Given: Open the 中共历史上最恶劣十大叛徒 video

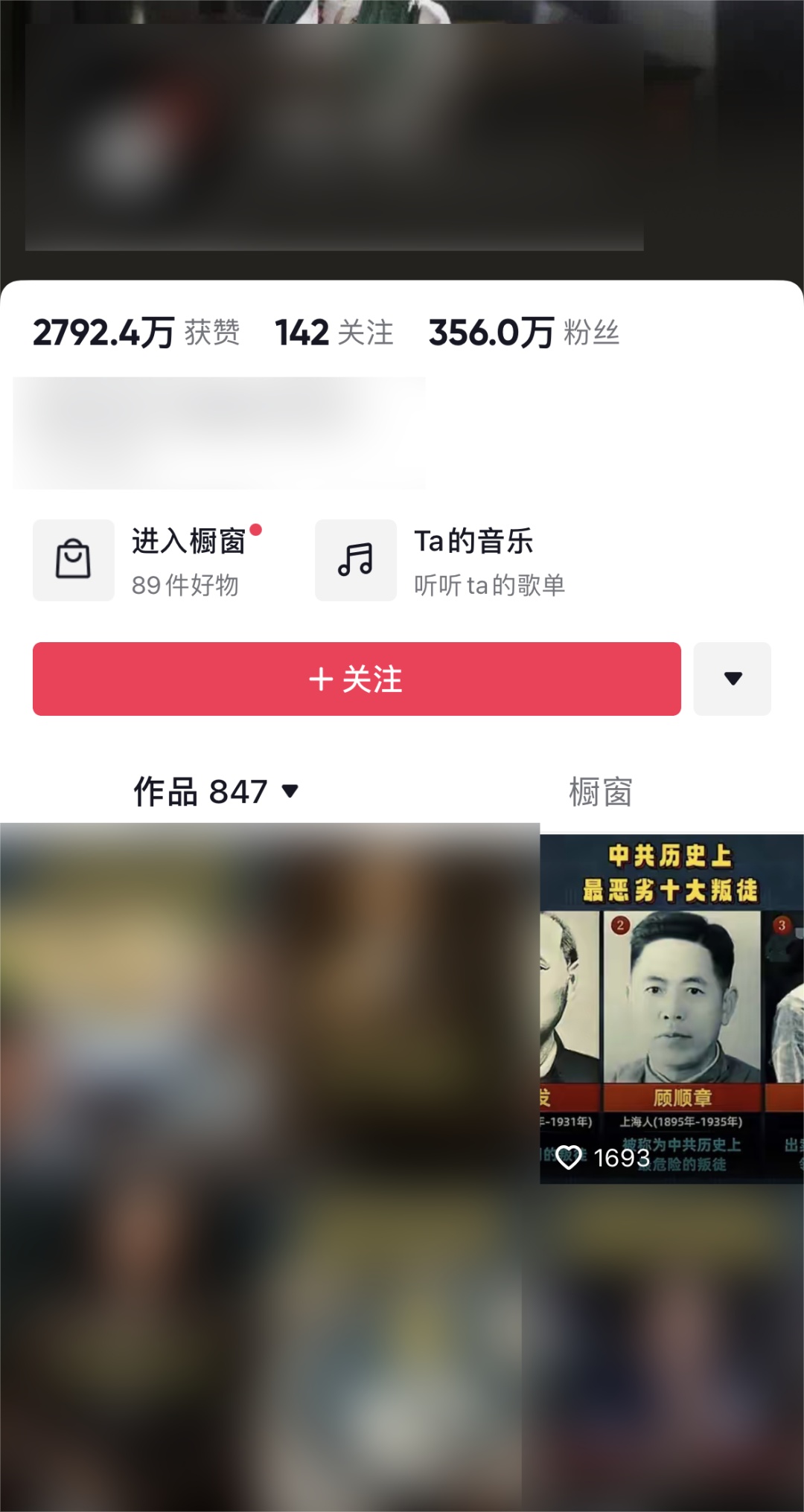Looking at the screenshot, I should click(671, 1008).
